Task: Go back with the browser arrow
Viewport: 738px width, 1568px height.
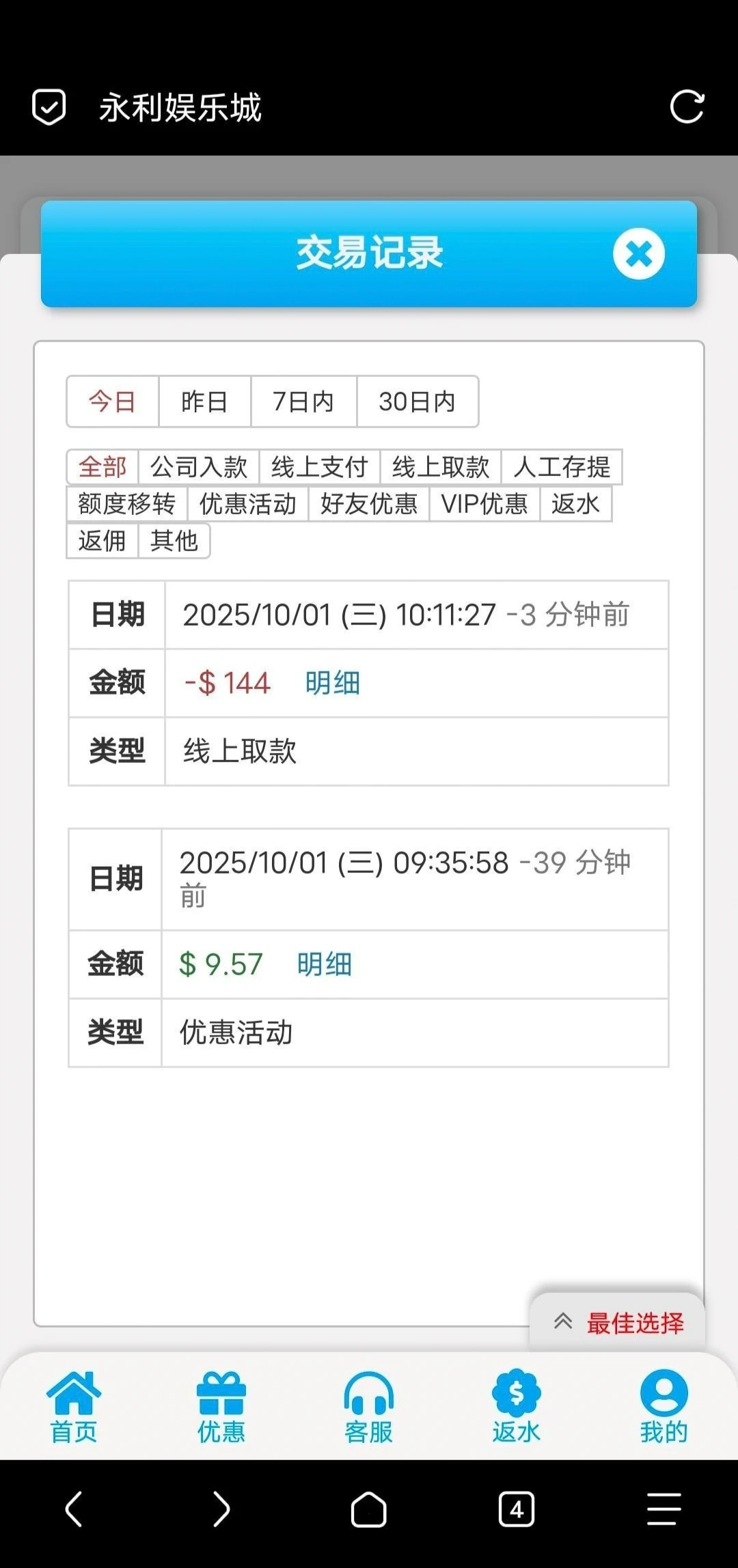Action: point(74,1509)
